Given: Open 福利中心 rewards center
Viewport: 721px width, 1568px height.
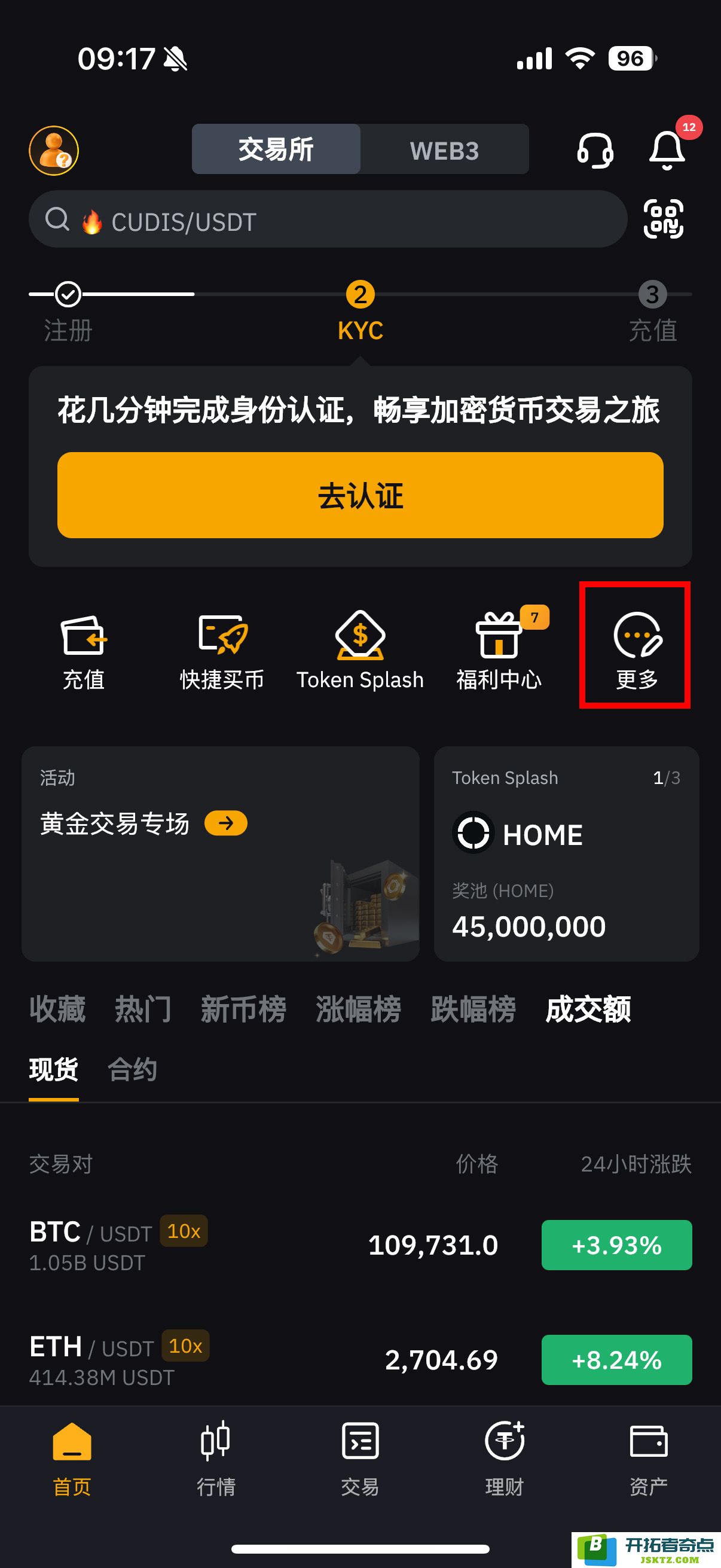Looking at the screenshot, I should click(x=499, y=651).
